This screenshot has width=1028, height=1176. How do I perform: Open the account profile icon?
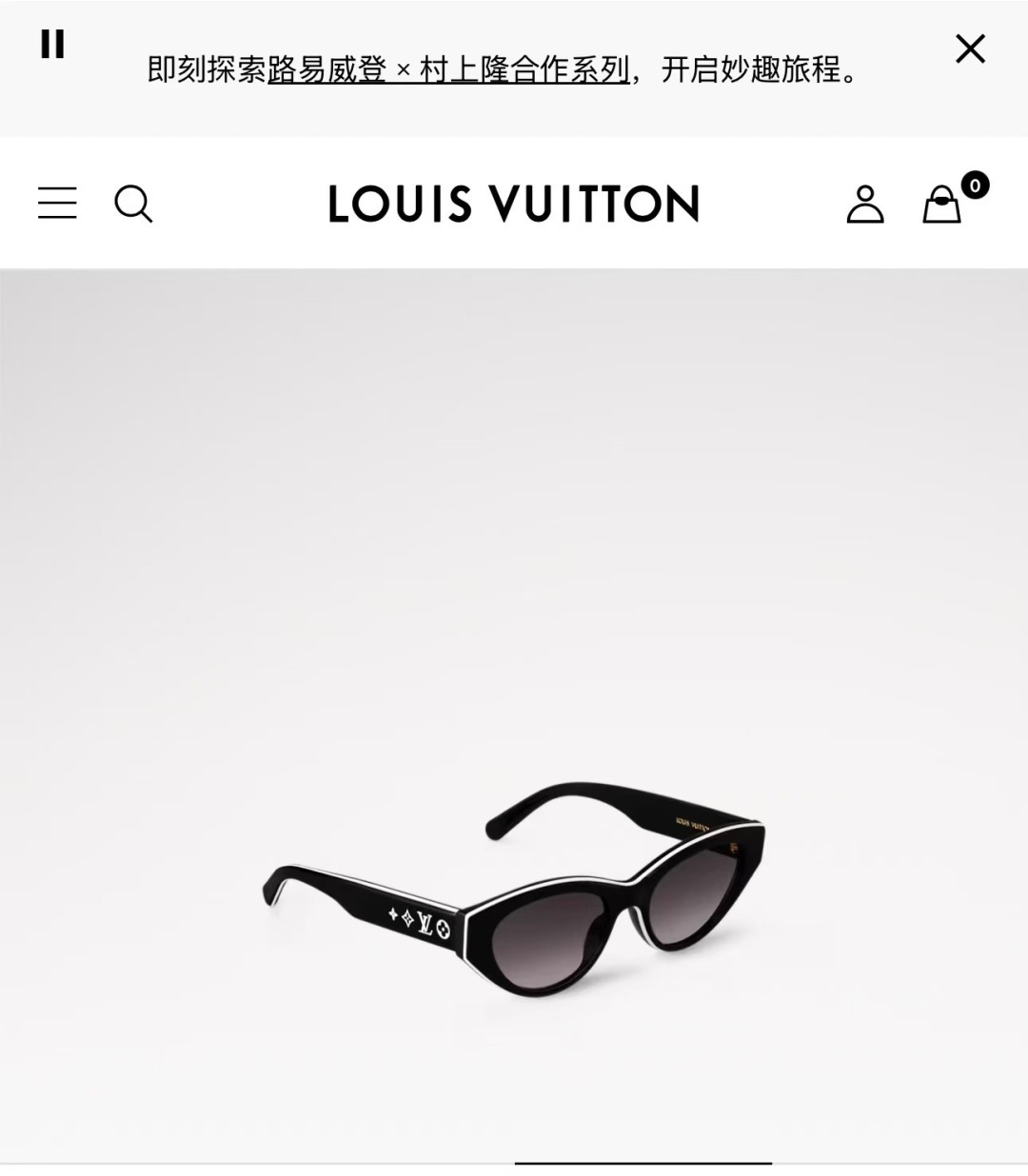pyautogui.click(x=864, y=204)
